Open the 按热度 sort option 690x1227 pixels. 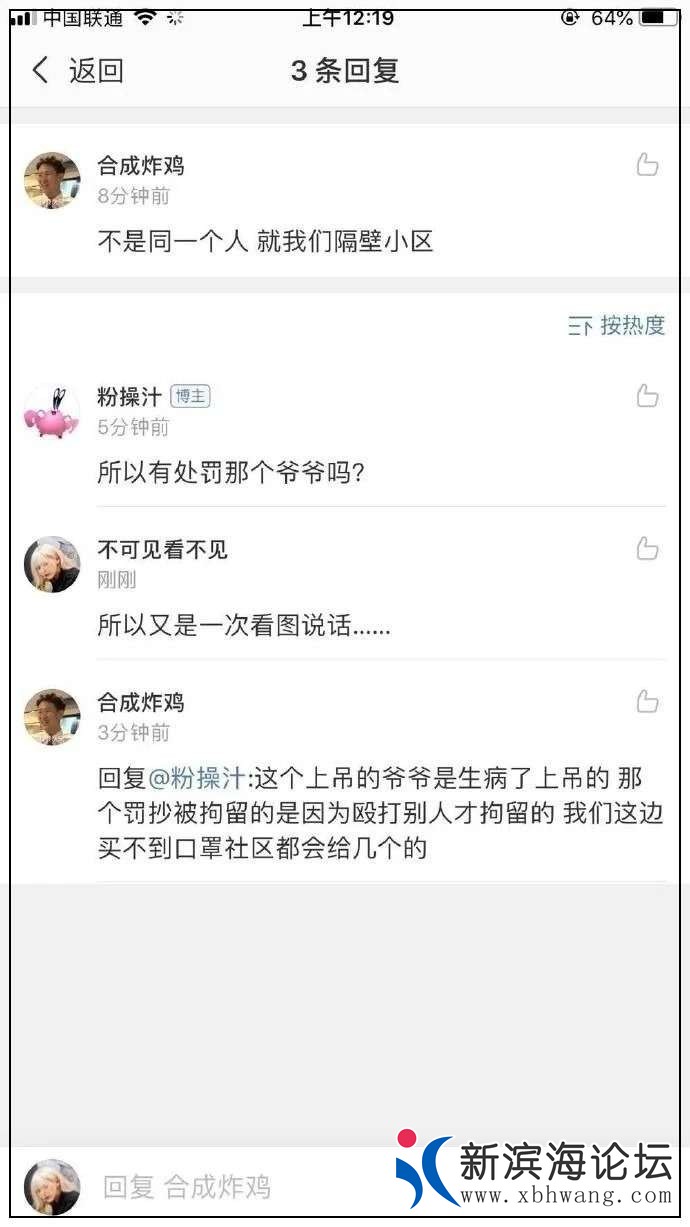617,325
